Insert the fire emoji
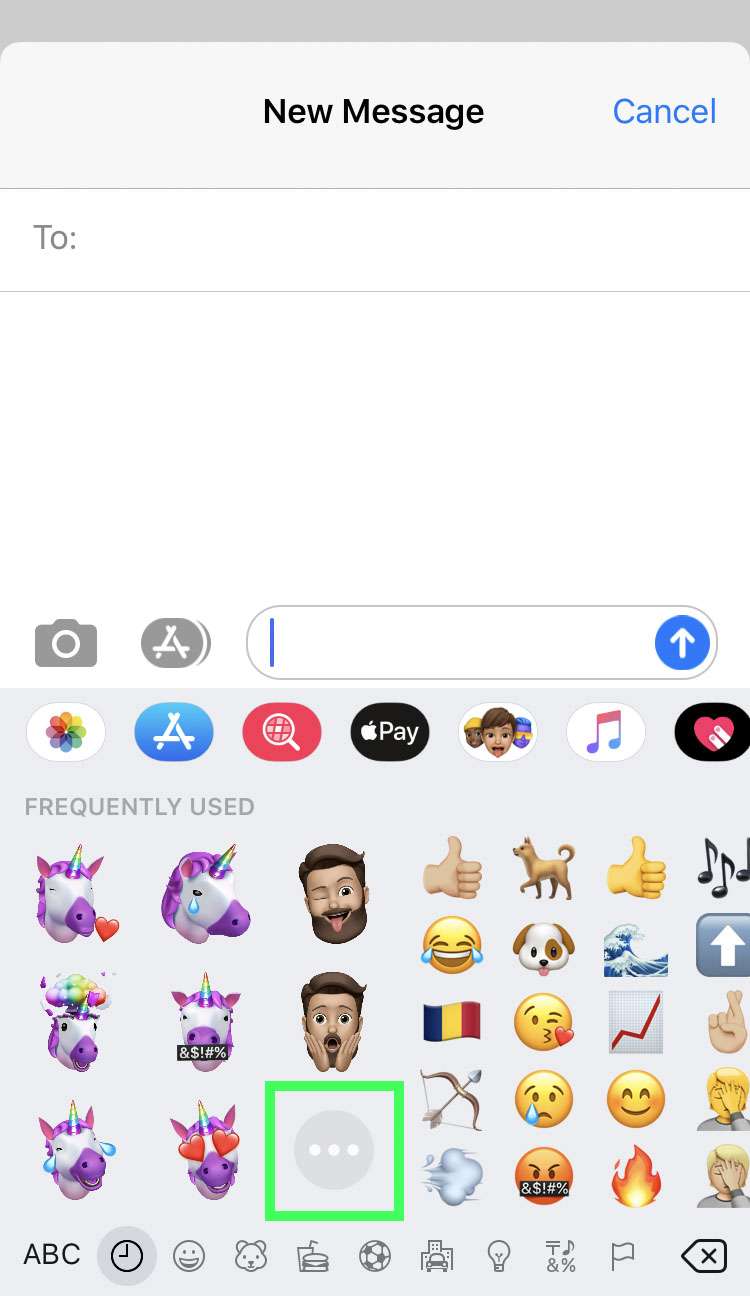750x1296 pixels. 636,1173
